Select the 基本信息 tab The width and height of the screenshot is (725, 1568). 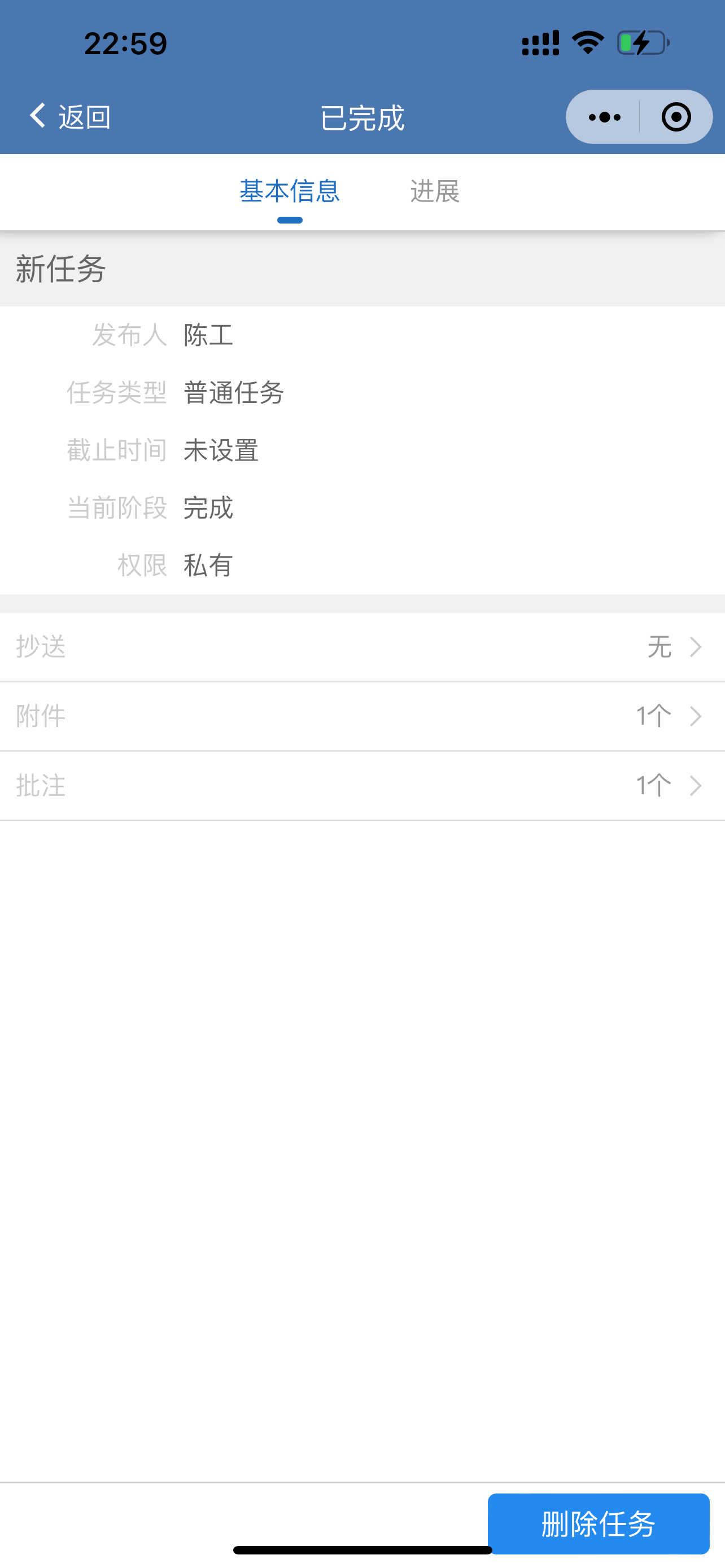(x=289, y=191)
